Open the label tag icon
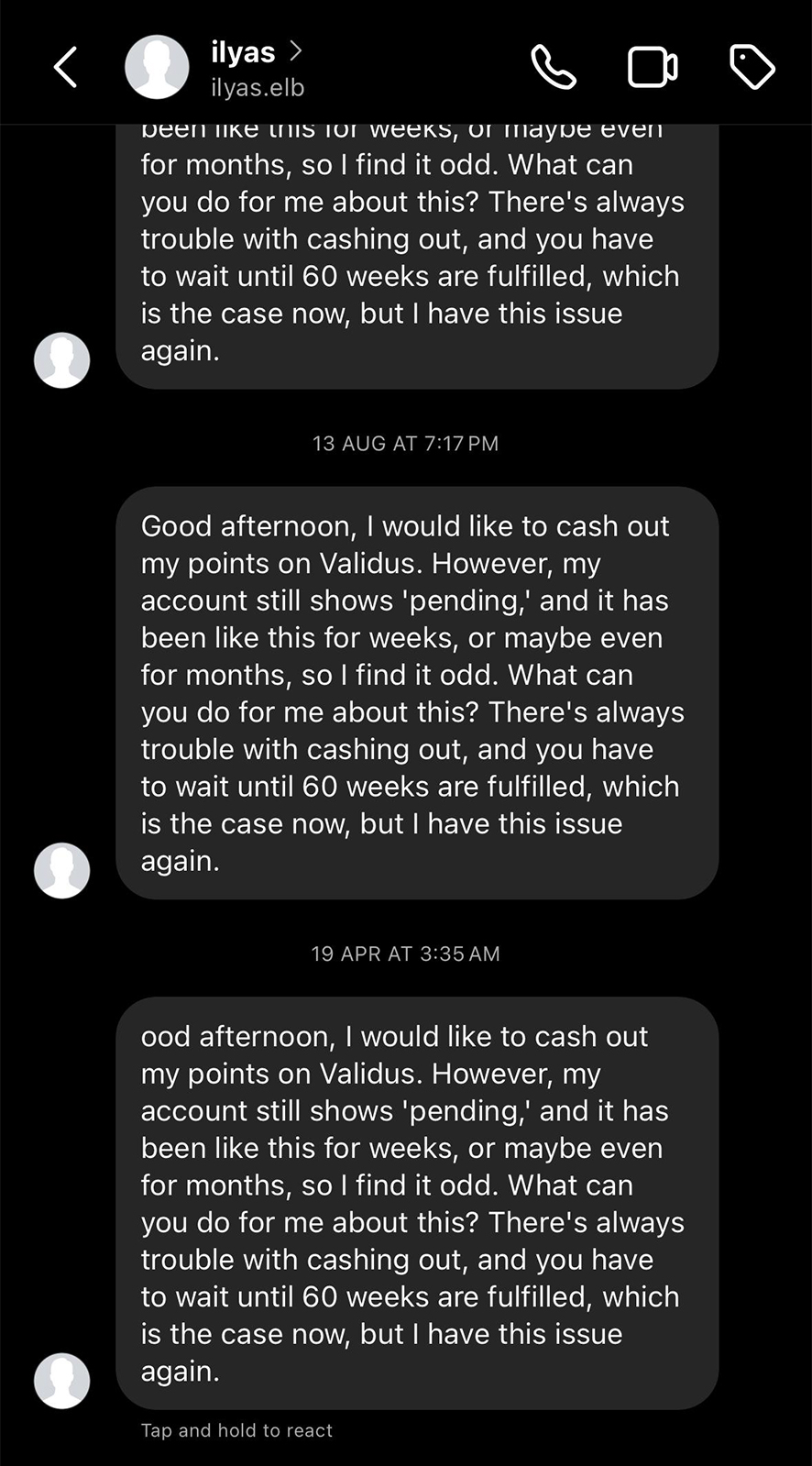This screenshot has width=812, height=1466. 752,67
